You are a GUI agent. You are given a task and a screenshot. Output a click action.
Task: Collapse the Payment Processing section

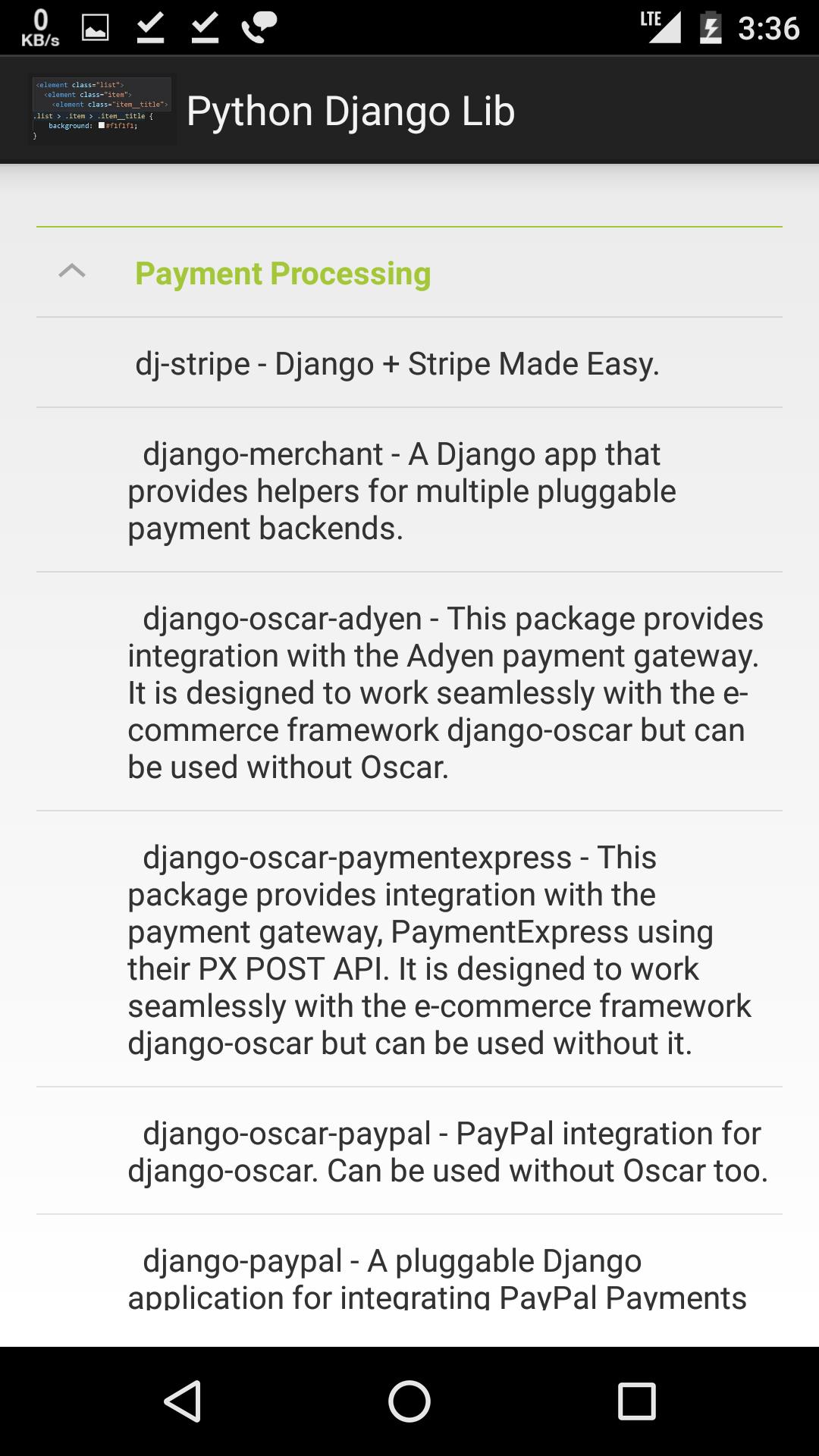tap(73, 272)
